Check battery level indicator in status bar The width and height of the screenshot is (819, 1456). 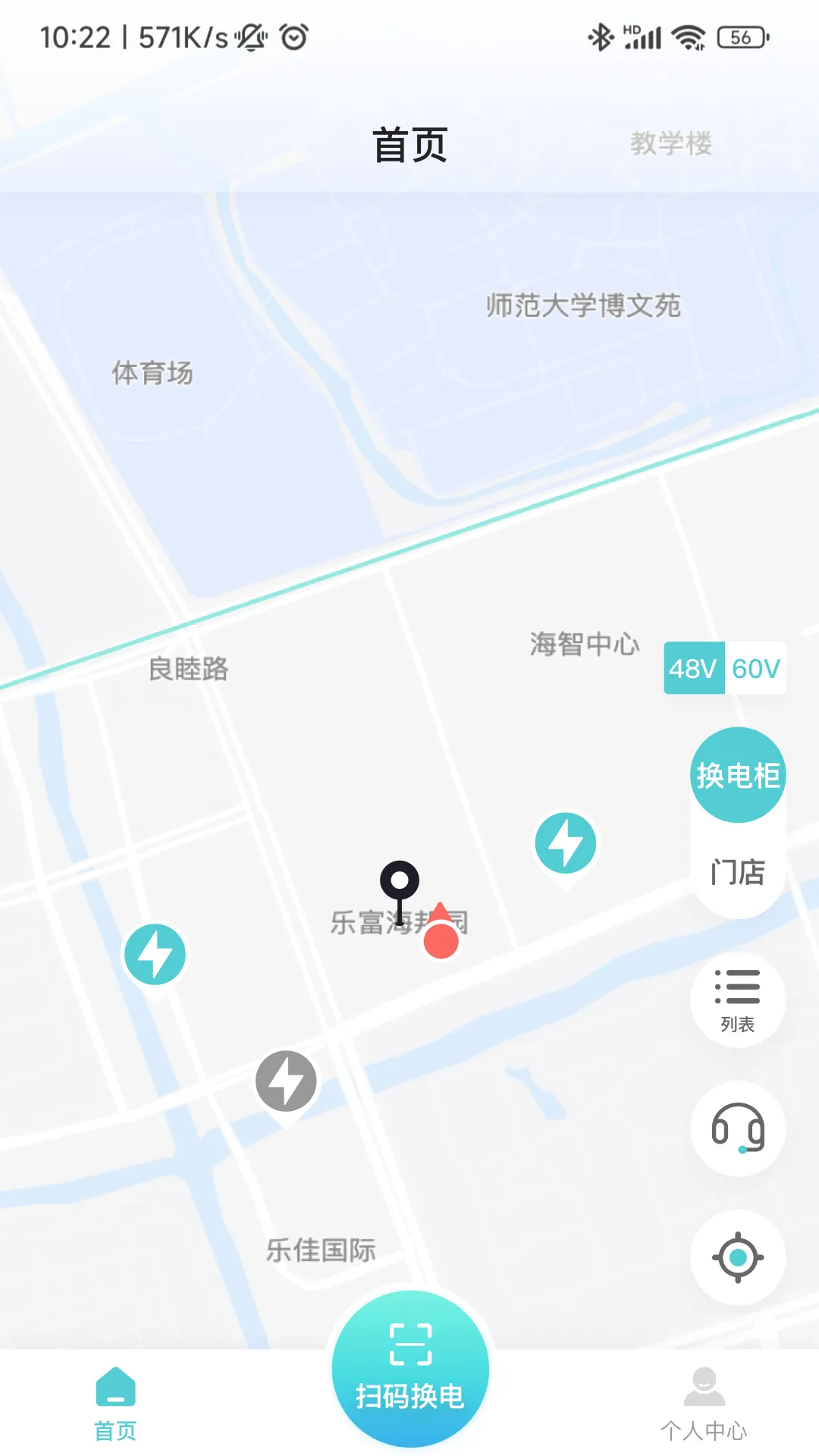tap(739, 35)
